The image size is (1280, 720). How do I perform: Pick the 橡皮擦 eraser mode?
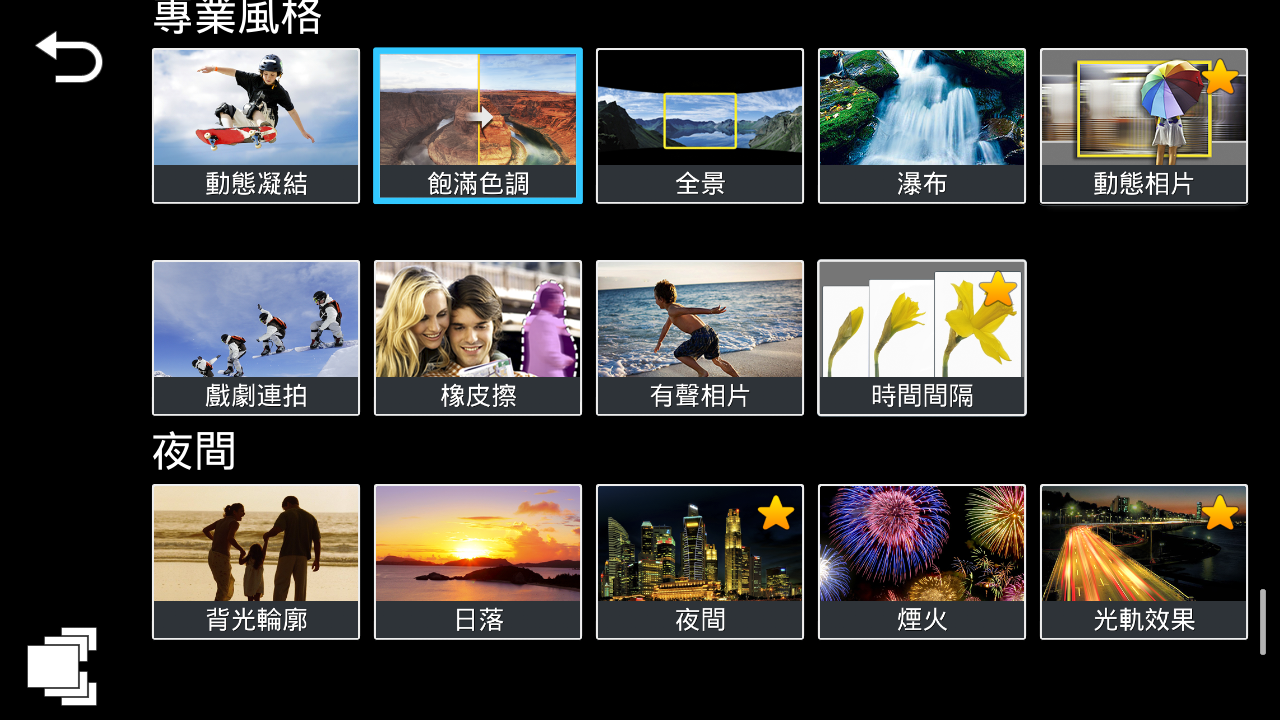tap(478, 338)
